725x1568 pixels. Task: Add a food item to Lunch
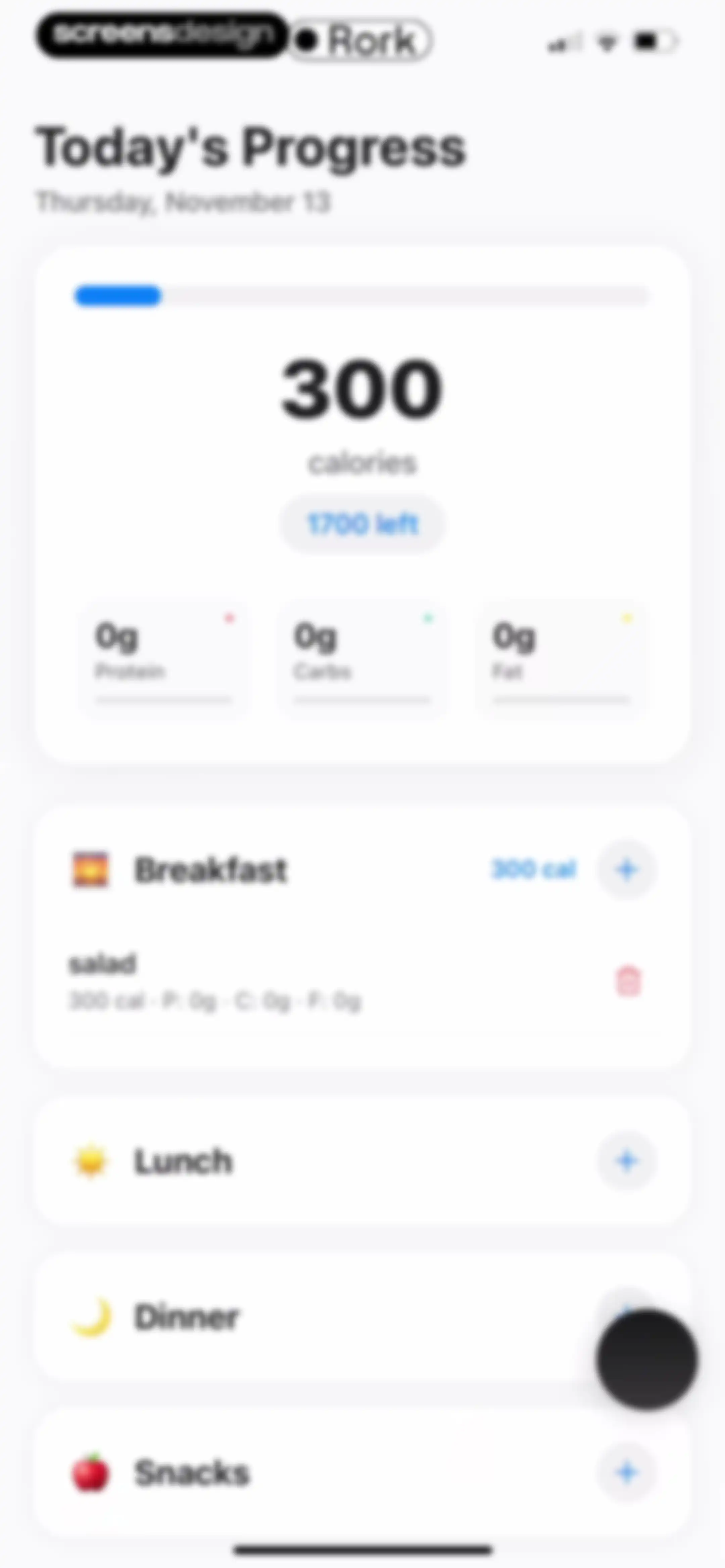(x=627, y=1161)
